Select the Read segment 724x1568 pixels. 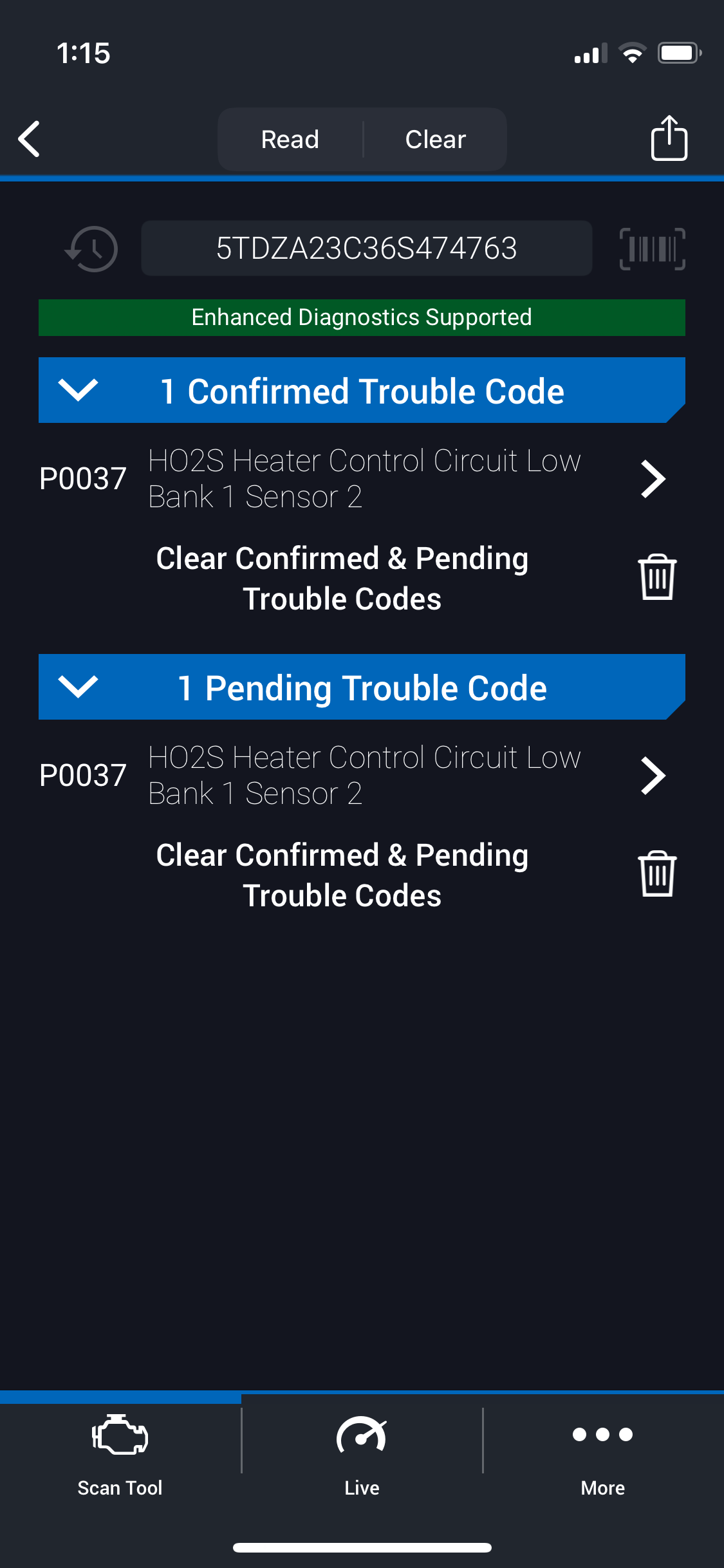(290, 139)
